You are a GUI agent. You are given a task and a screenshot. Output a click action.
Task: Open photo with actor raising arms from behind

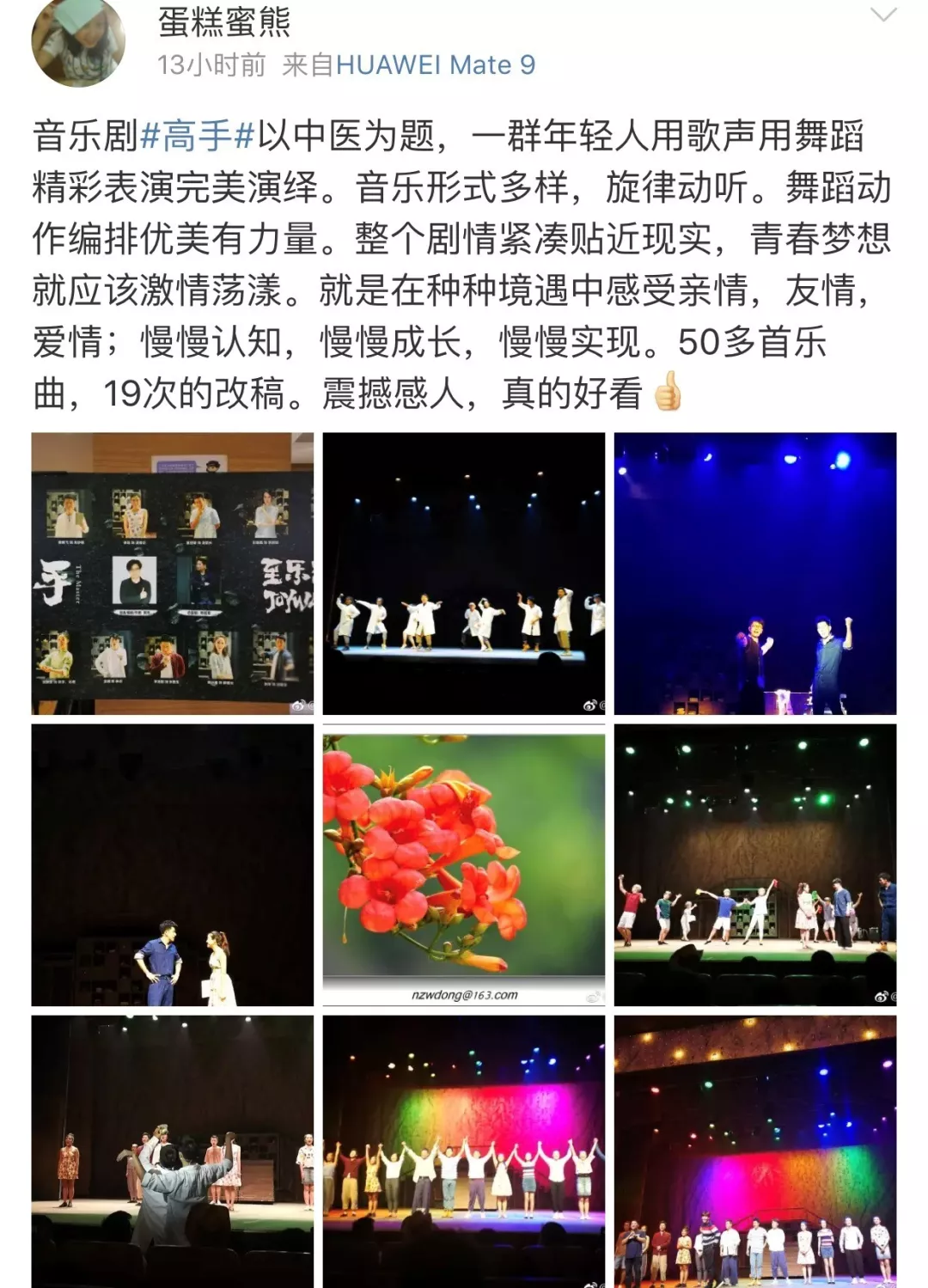(x=172, y=1151)
